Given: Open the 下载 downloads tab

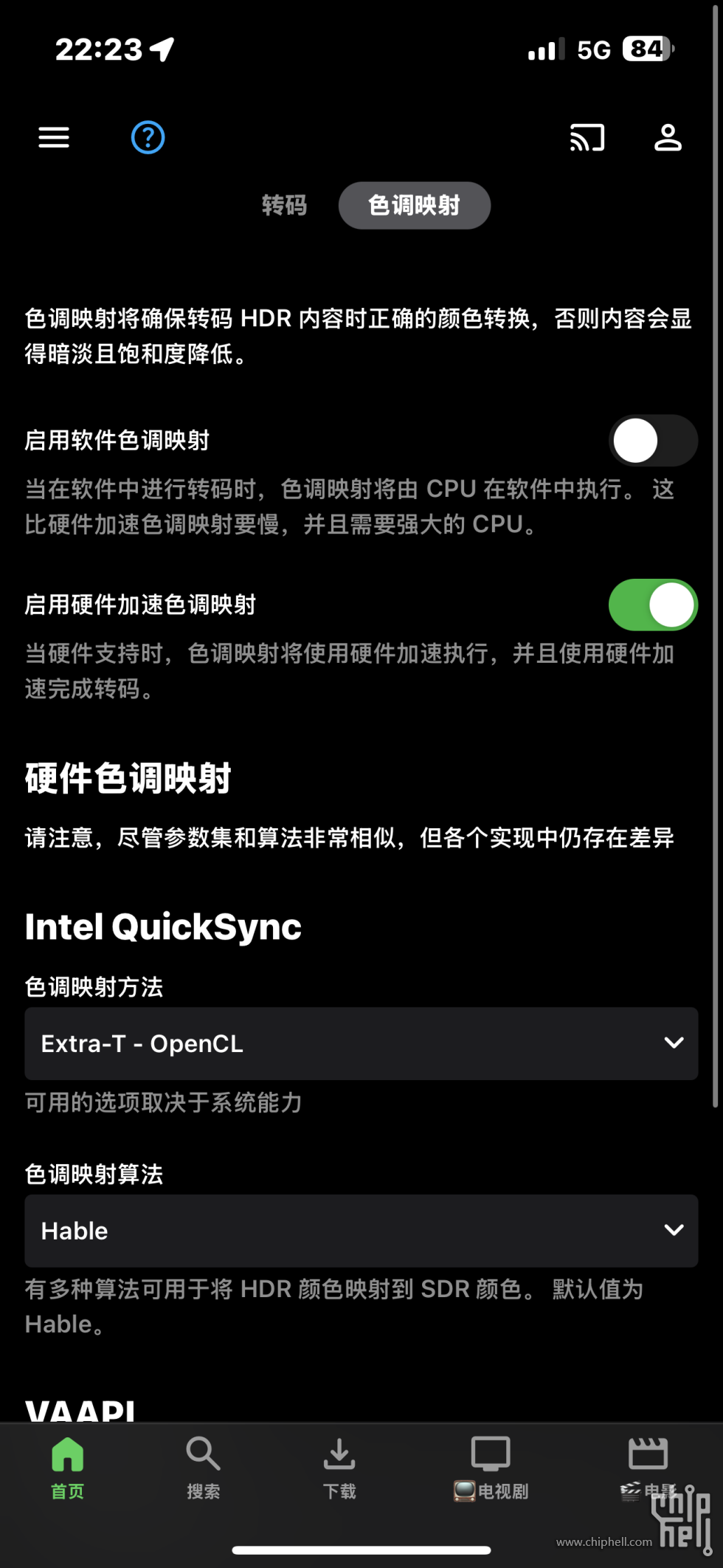Looking at the screenshot, I should [339, 1468].
